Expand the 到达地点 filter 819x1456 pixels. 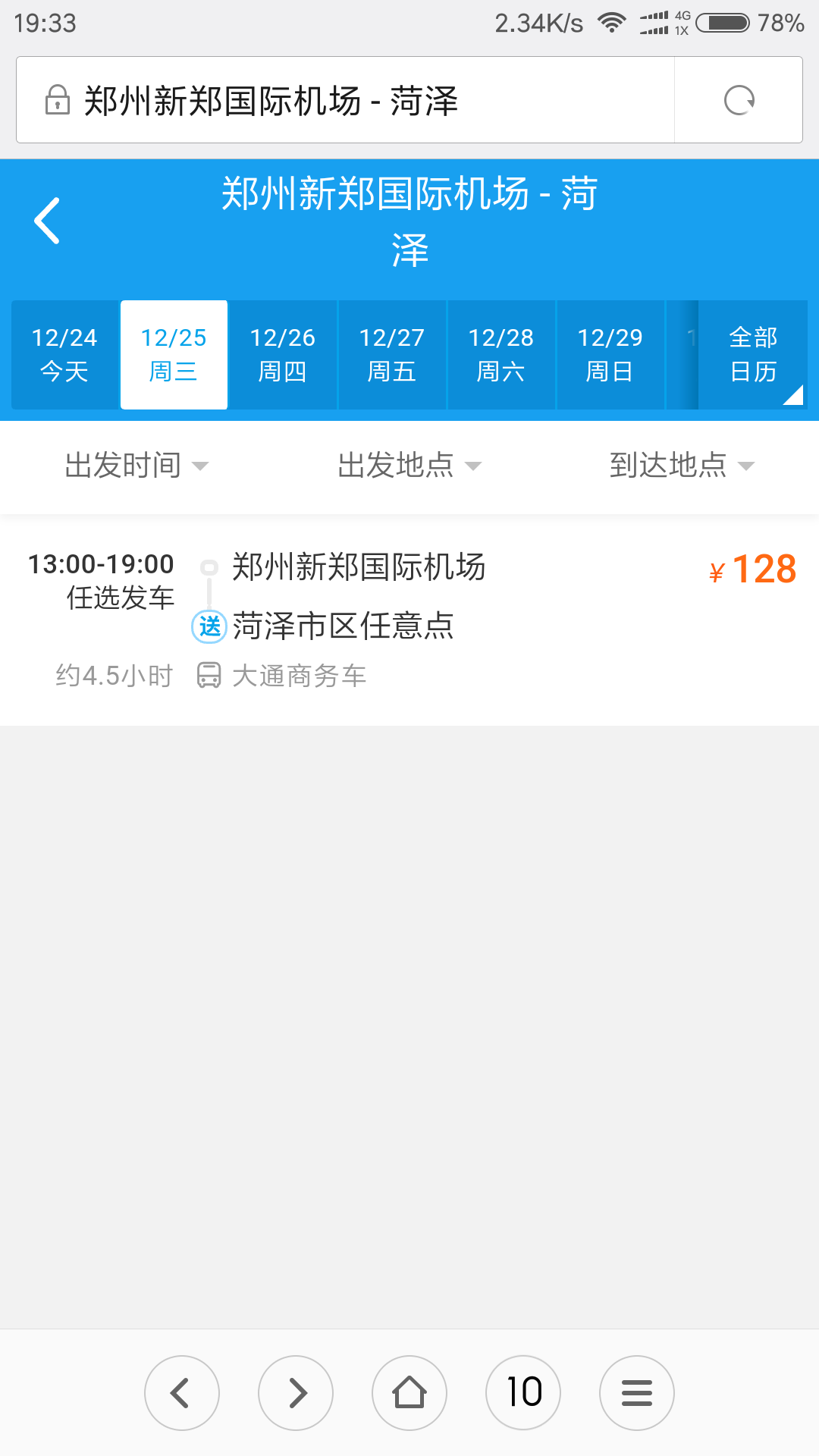click(x=682, y=465)
